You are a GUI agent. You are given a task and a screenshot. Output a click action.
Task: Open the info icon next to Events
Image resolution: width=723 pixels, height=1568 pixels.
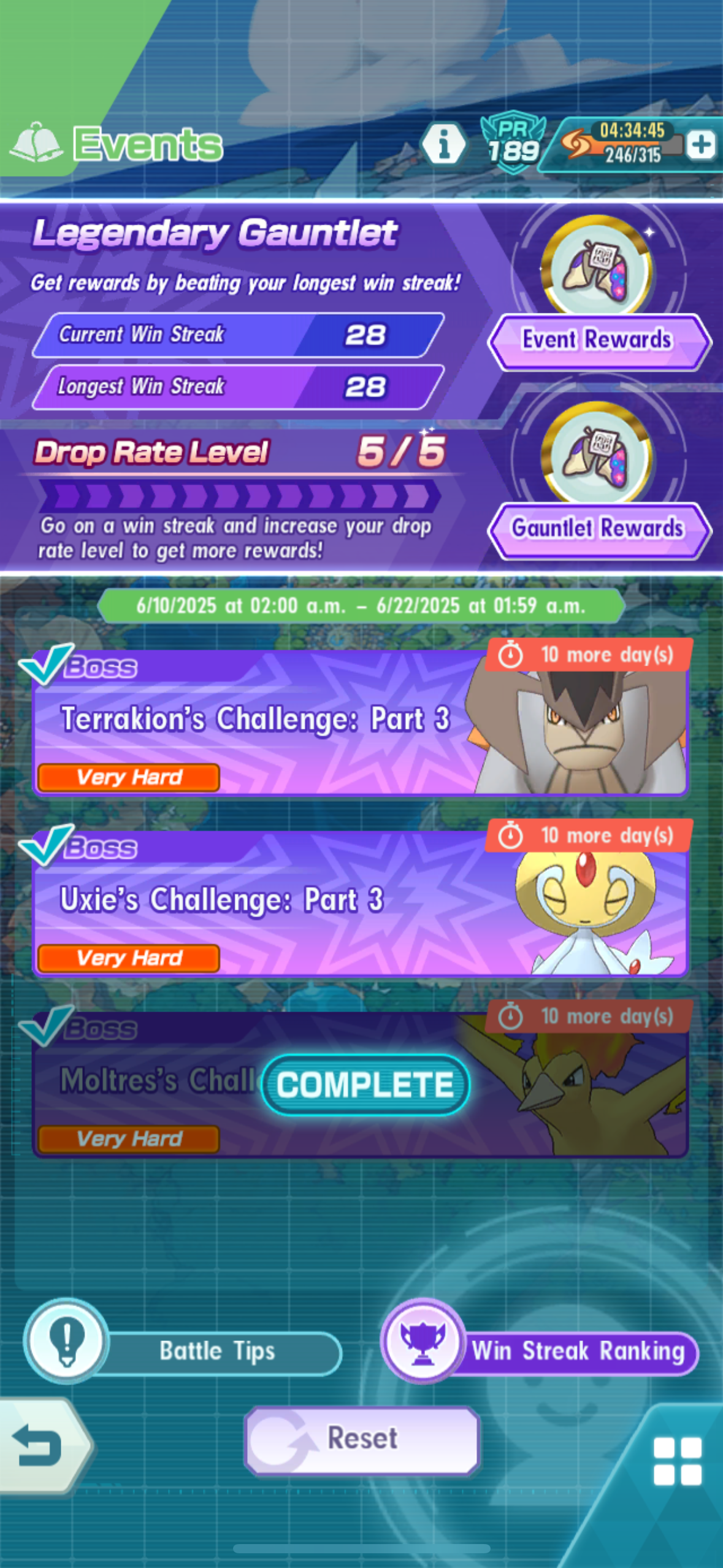pyautogui.click(x=444, y=144)
